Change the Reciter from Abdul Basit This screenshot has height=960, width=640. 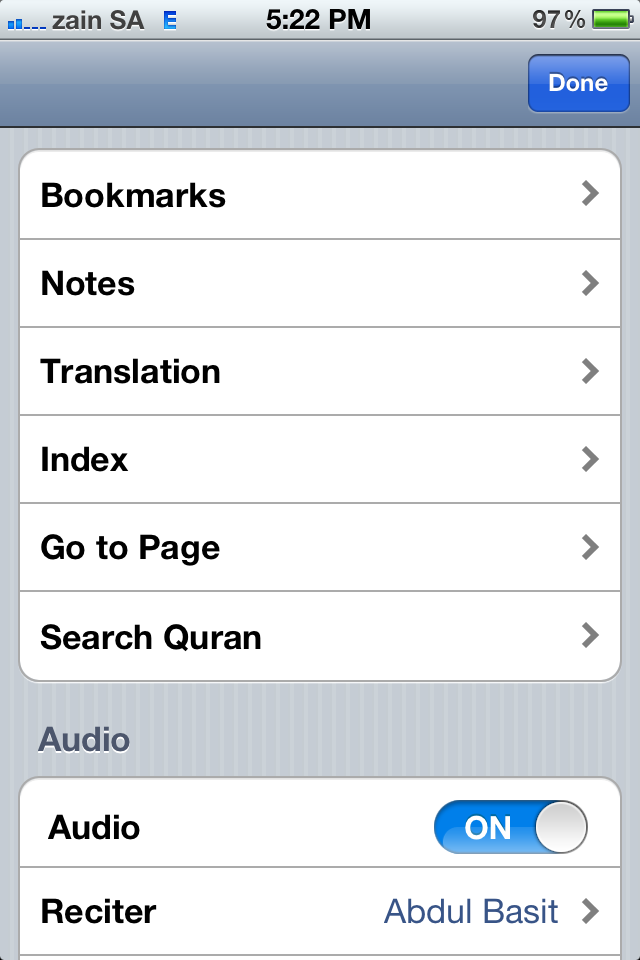click(320, 912)
